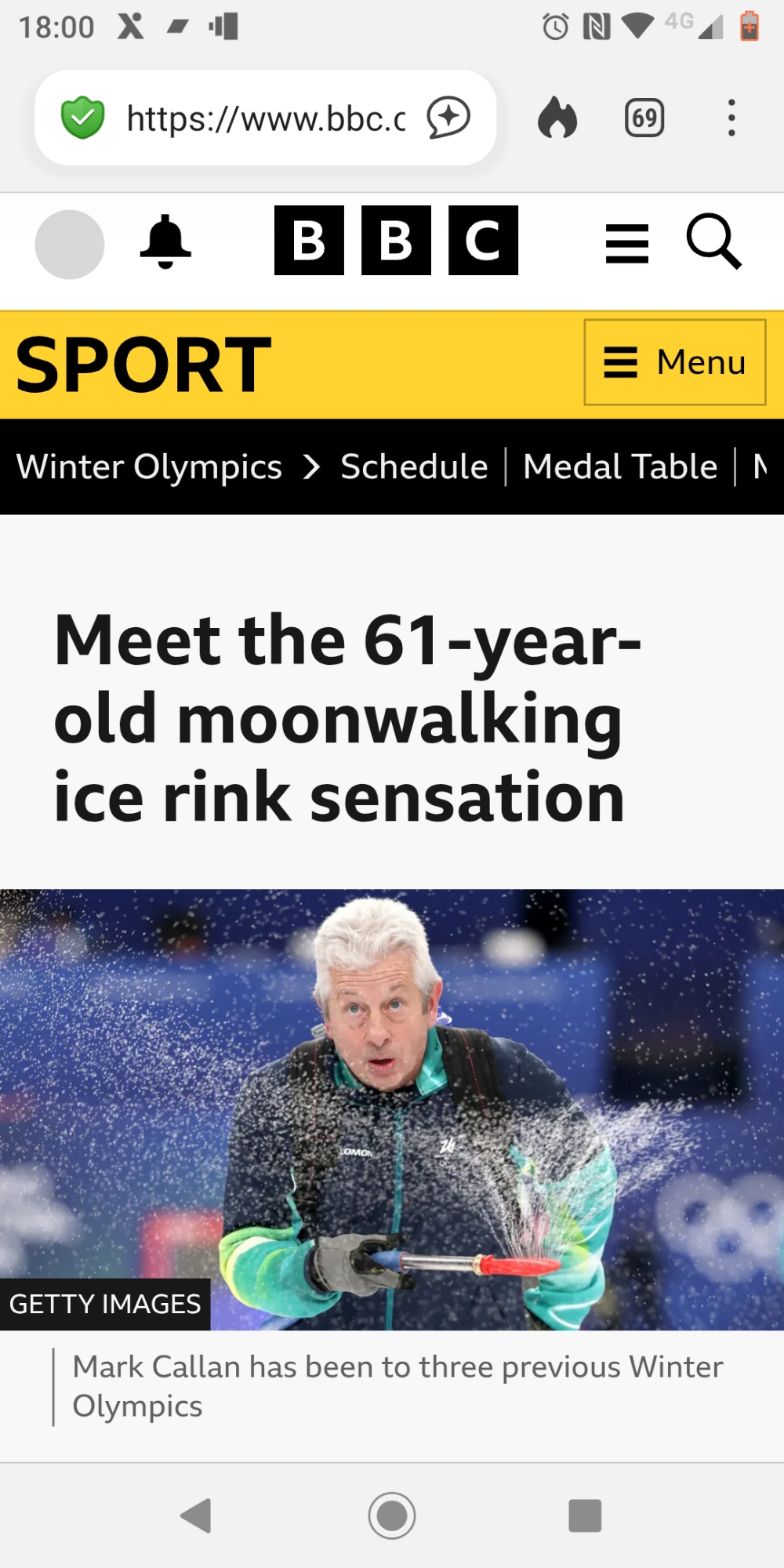Tap the fire button to clear data
Screen dimensions: 784x1568
pos(557,118)
